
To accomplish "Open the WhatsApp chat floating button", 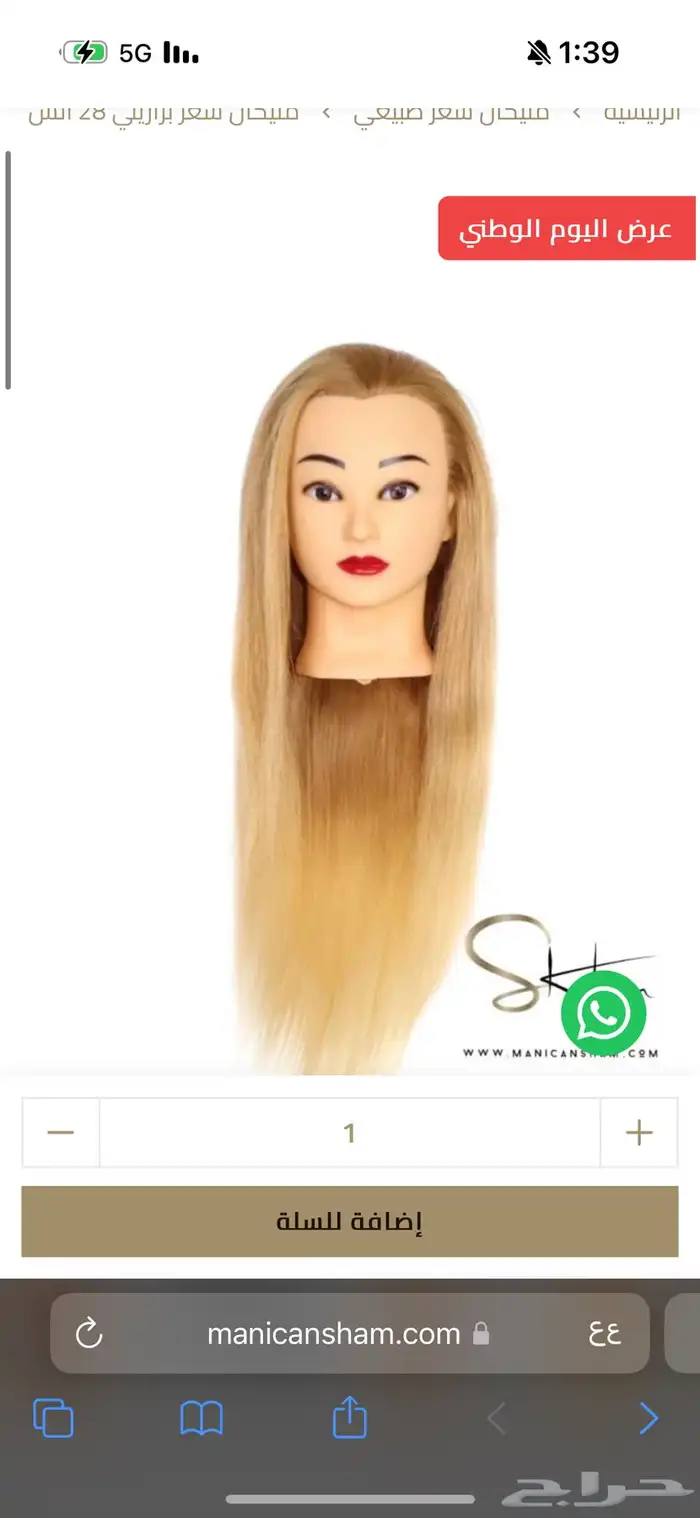I will [603, 1012].
